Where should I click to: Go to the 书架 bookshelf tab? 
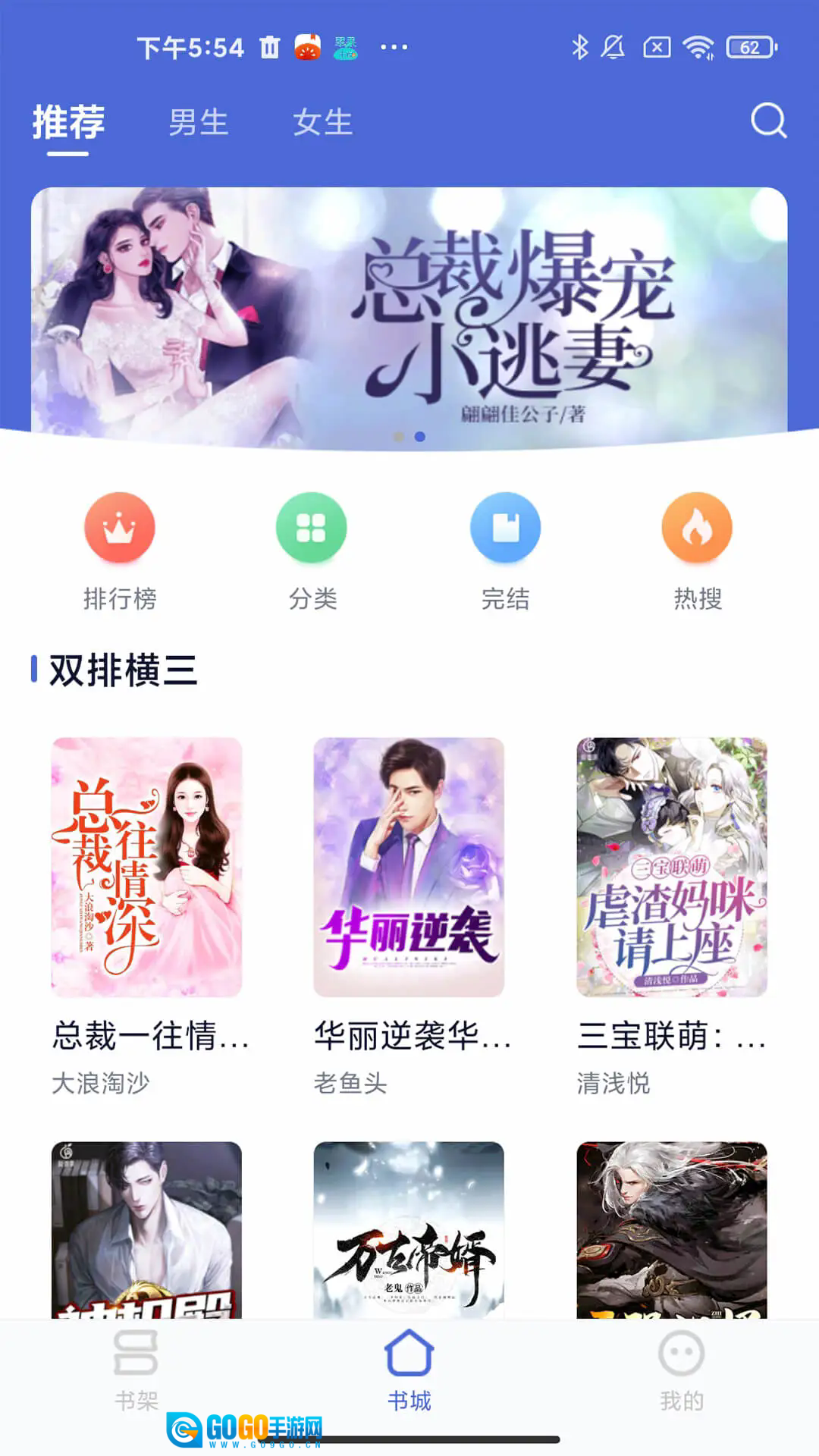point(136,1370)
